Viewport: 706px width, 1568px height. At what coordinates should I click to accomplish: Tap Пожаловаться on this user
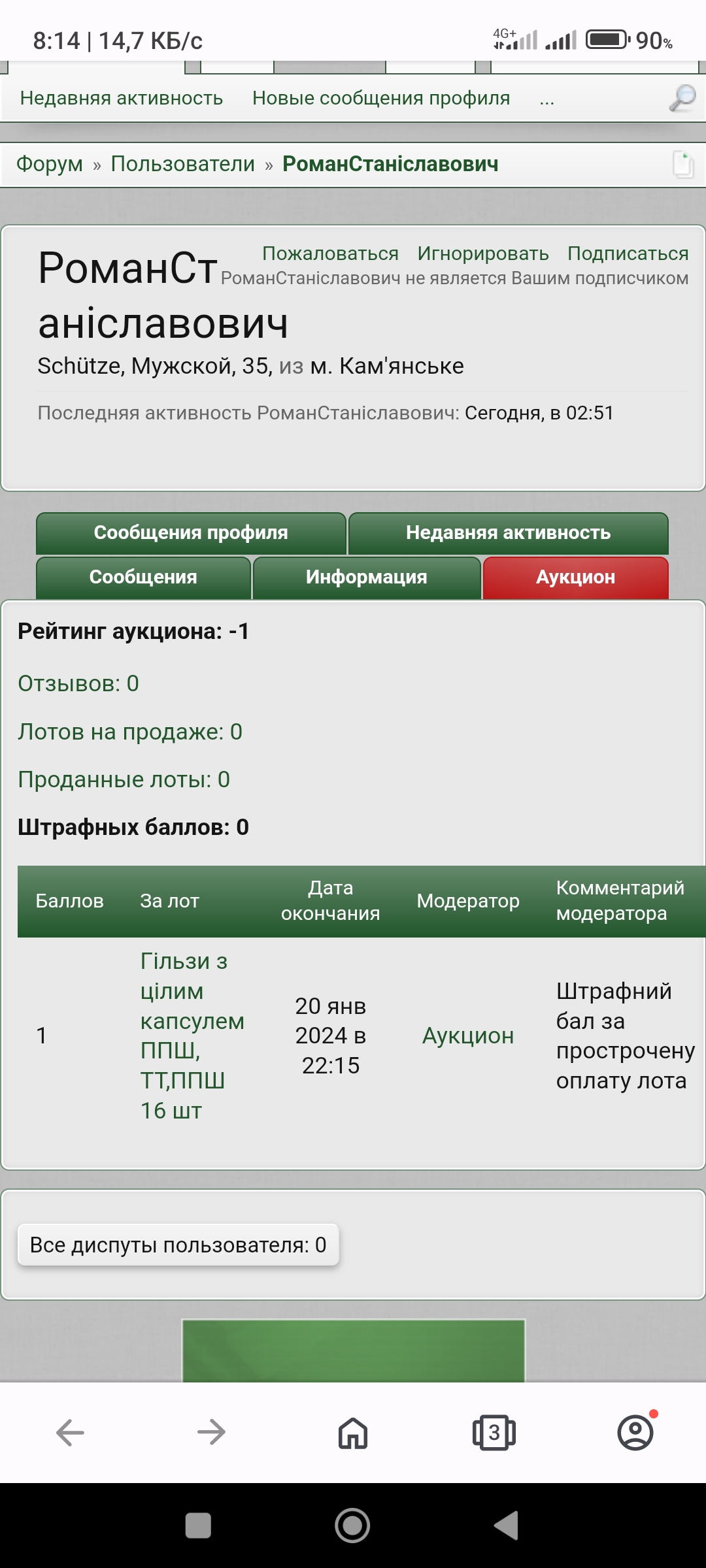click(x=330, y=253)
